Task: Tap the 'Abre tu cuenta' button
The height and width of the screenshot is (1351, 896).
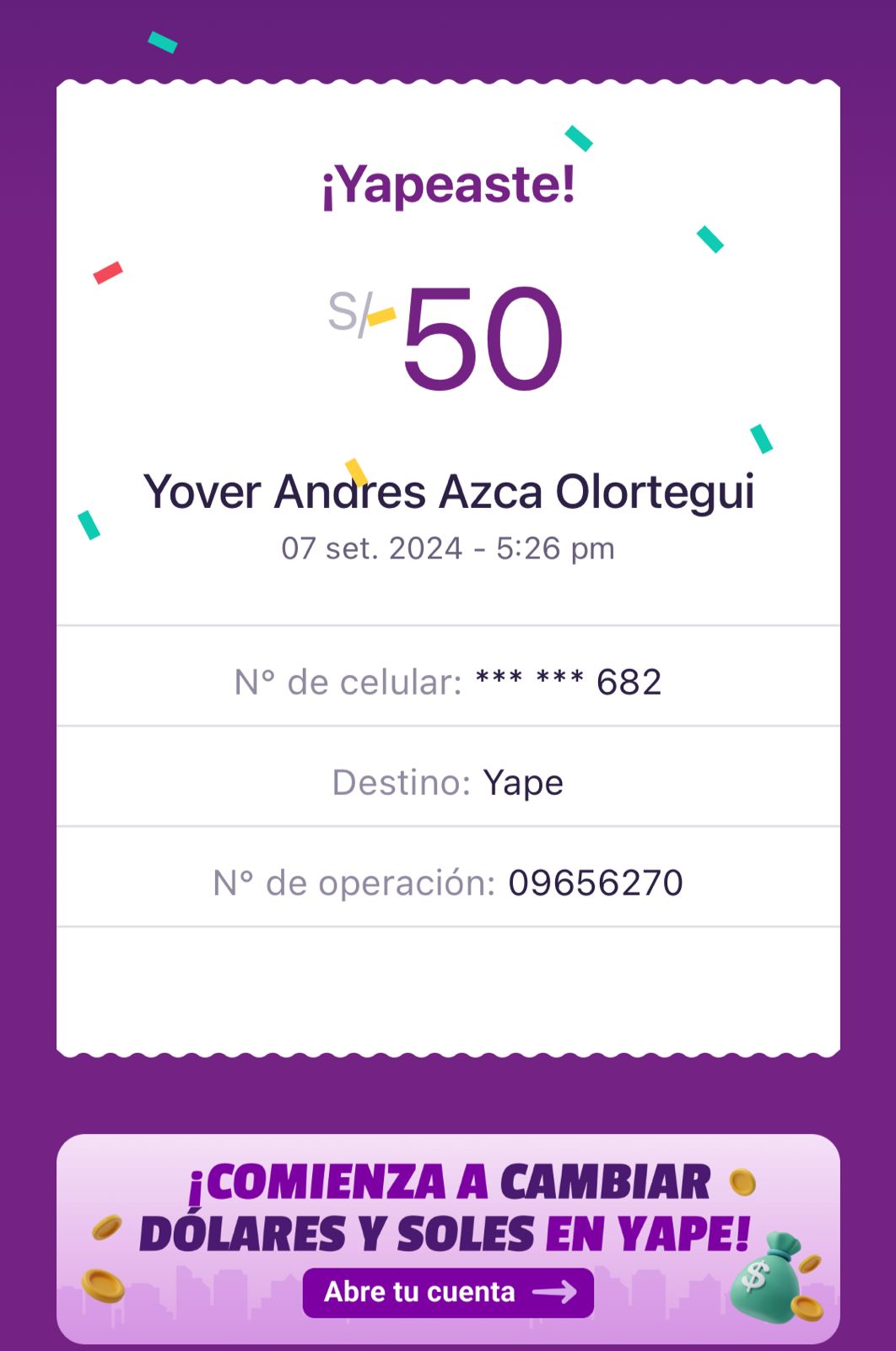Action: (448, 1292)
